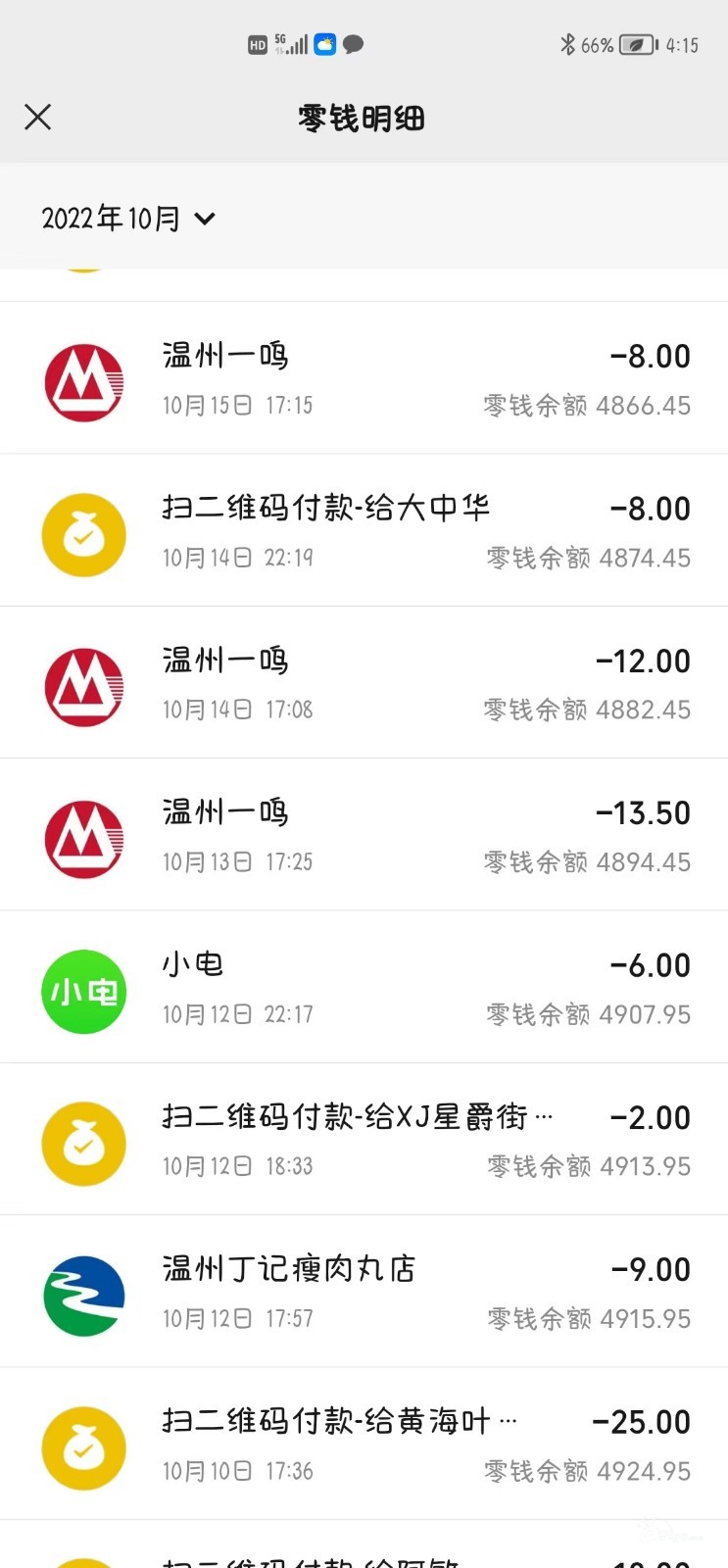This screenshot has height=1568, width=728.
Task: Close the 零钱明细 page
Action: tap(38, 118)
